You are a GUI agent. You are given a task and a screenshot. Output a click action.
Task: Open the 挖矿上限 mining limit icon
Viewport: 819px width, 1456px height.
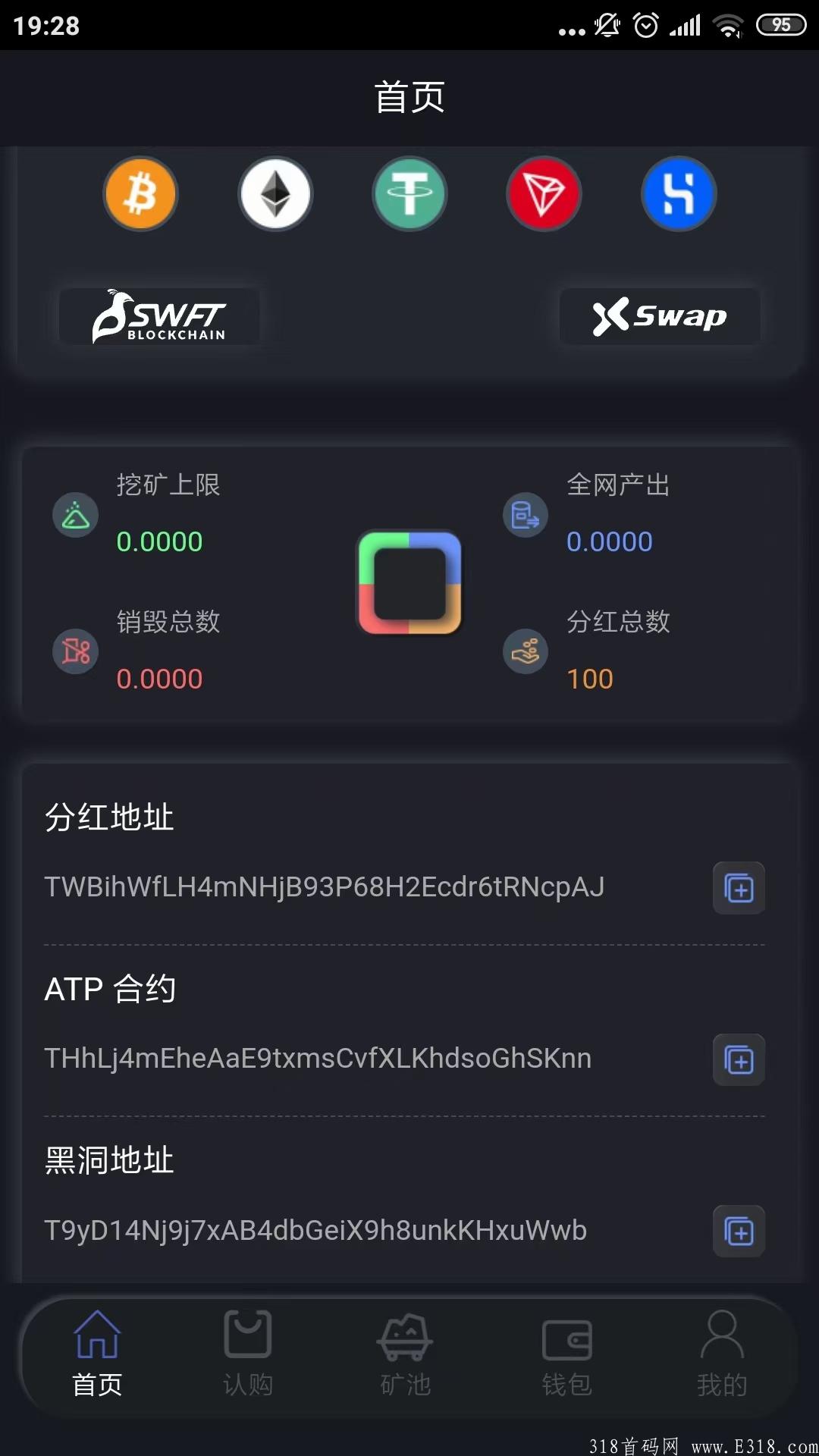tap(75, 514)
